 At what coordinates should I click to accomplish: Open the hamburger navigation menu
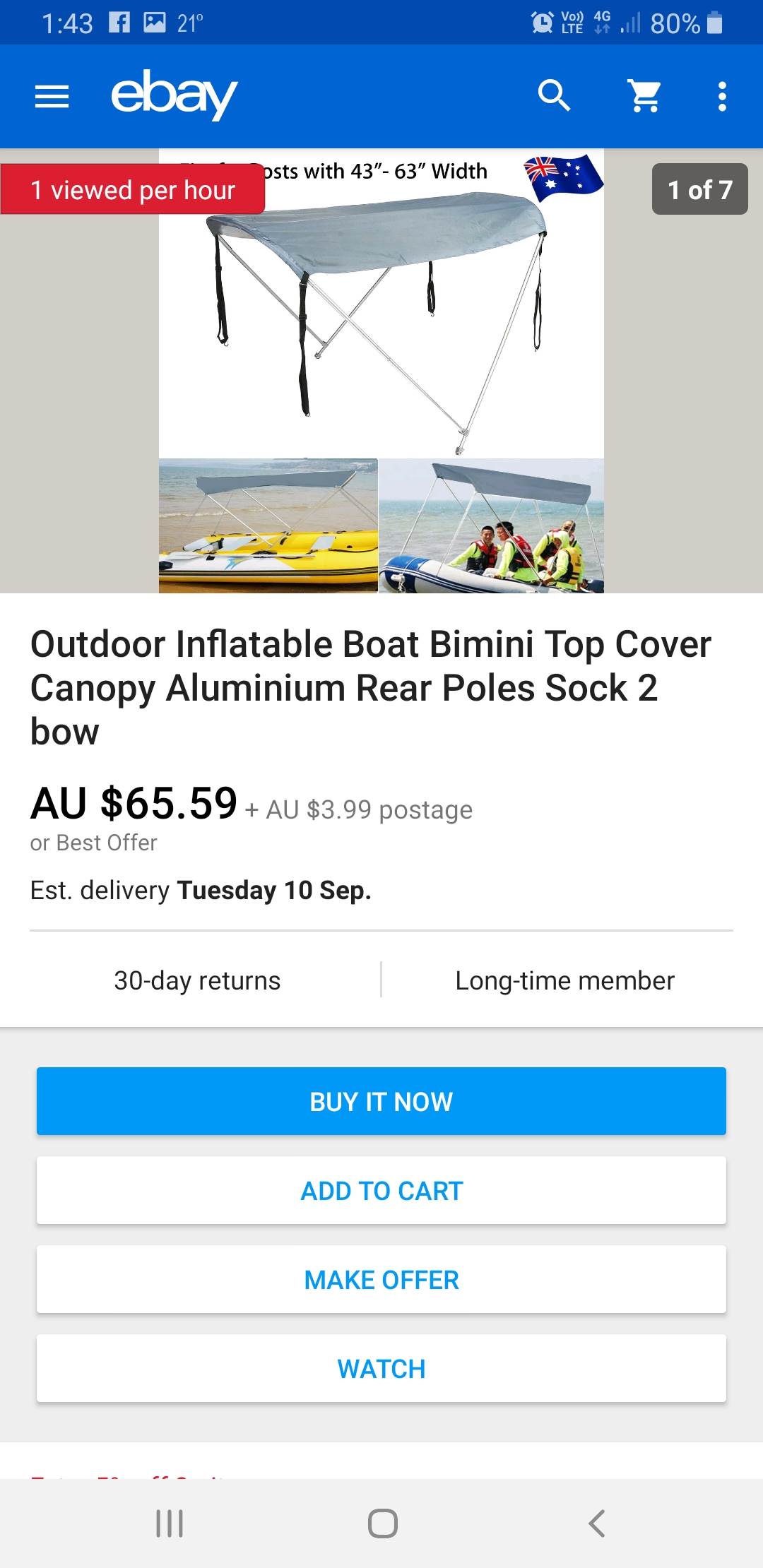(x=52, y=96)
